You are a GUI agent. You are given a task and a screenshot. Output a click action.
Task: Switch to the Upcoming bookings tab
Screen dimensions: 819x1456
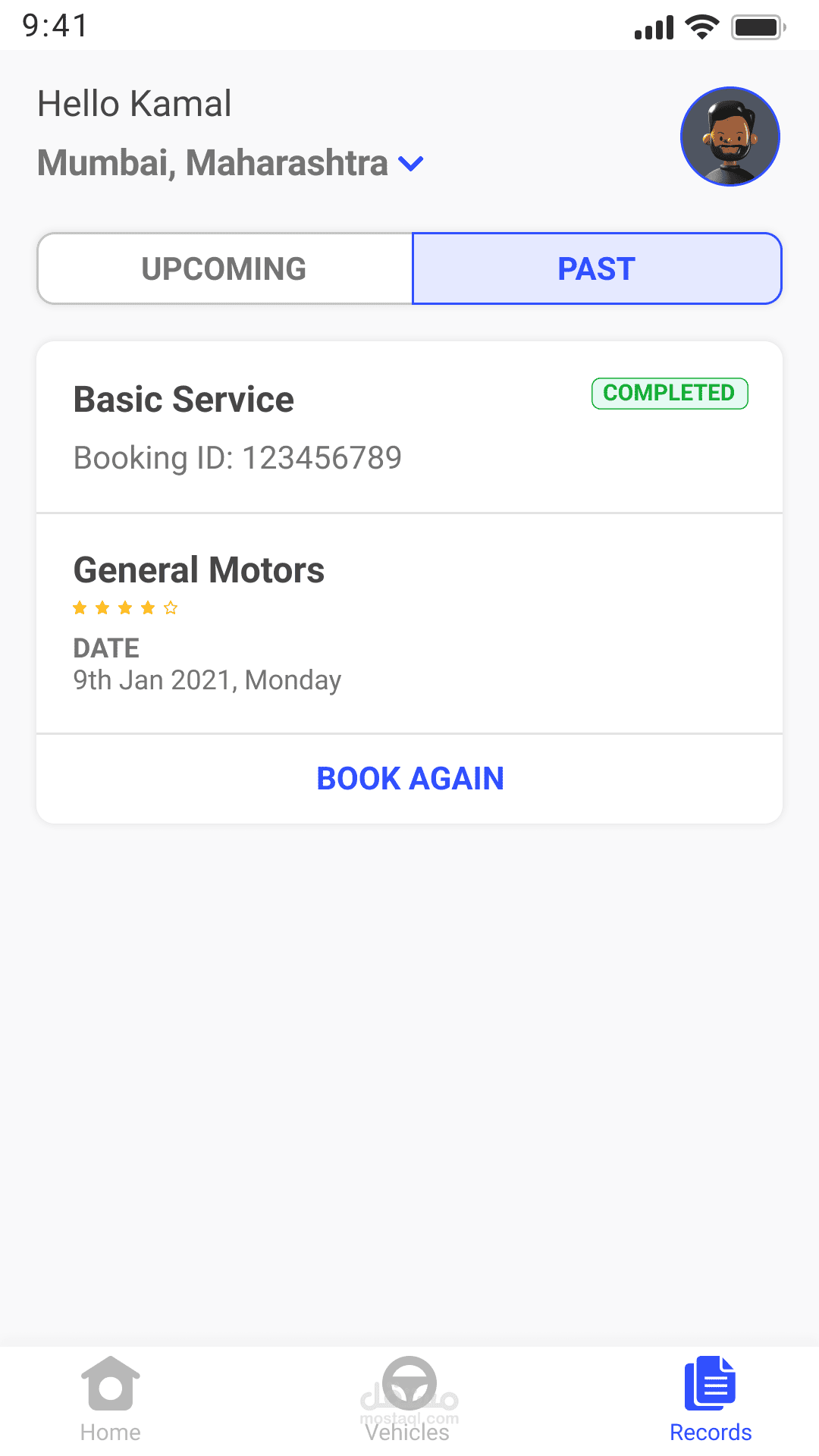point(224,268)
